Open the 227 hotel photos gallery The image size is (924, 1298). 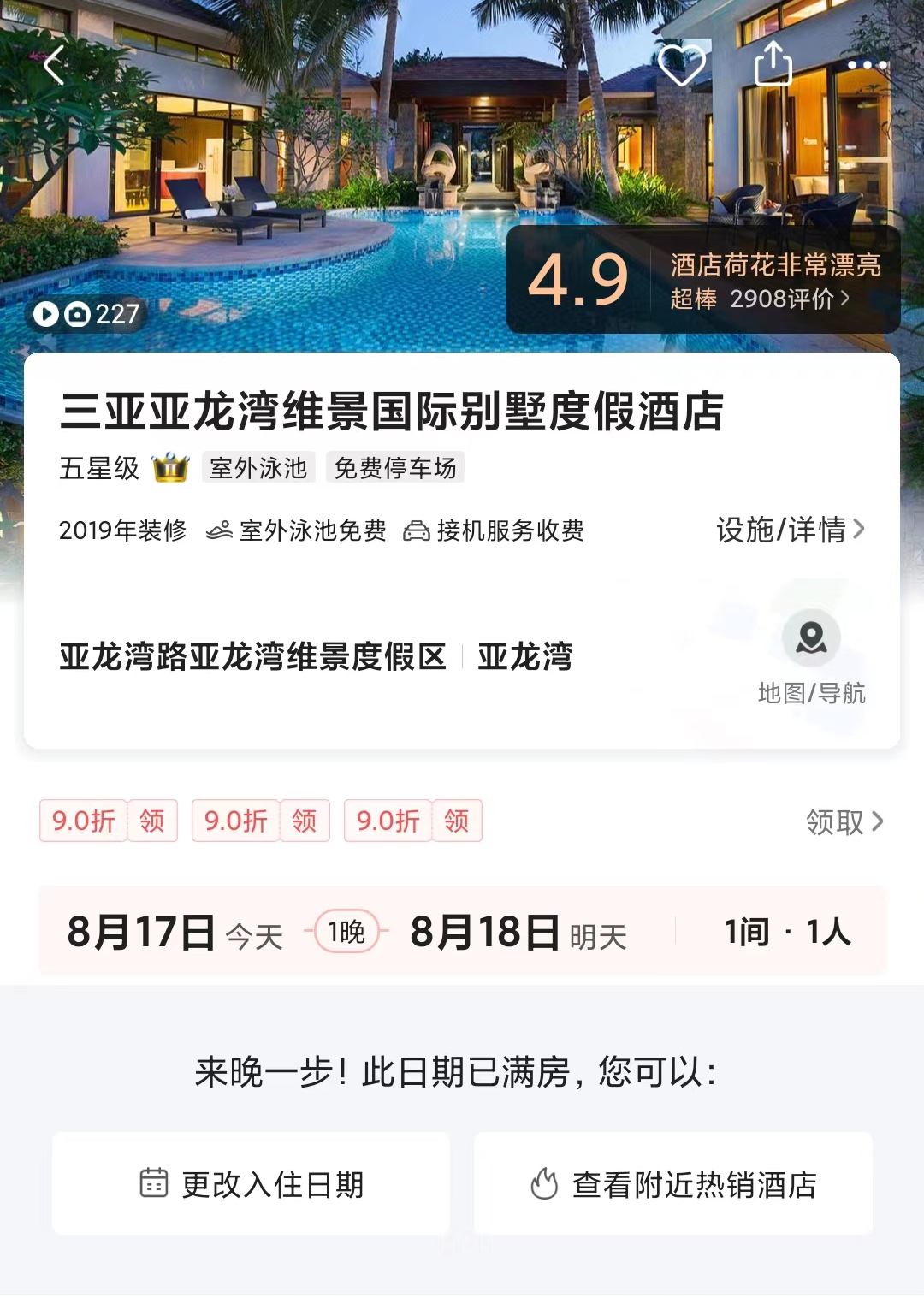tap(86, 314)
